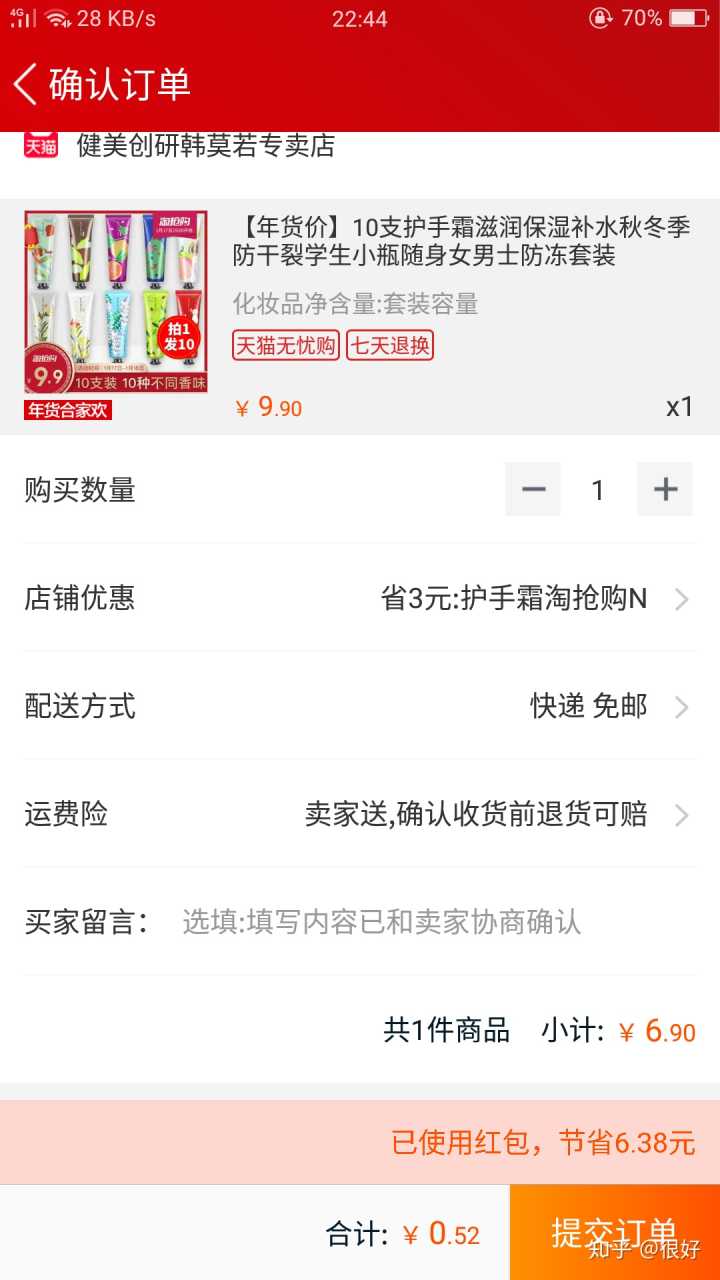Change 配送方式 delivery method
This screenshot has width=720, height=1280.
589,707
